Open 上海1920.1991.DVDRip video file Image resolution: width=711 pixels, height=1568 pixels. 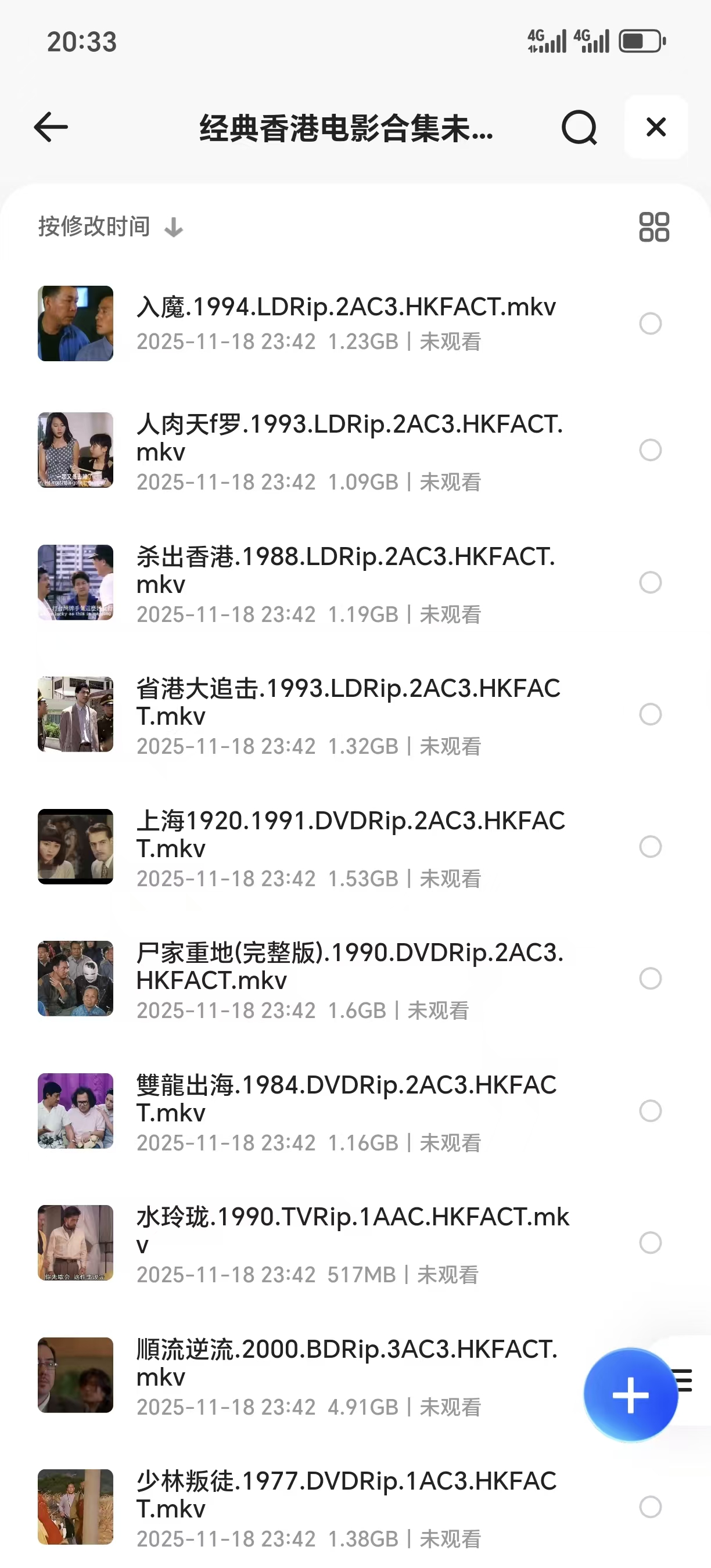coord(350,835)
